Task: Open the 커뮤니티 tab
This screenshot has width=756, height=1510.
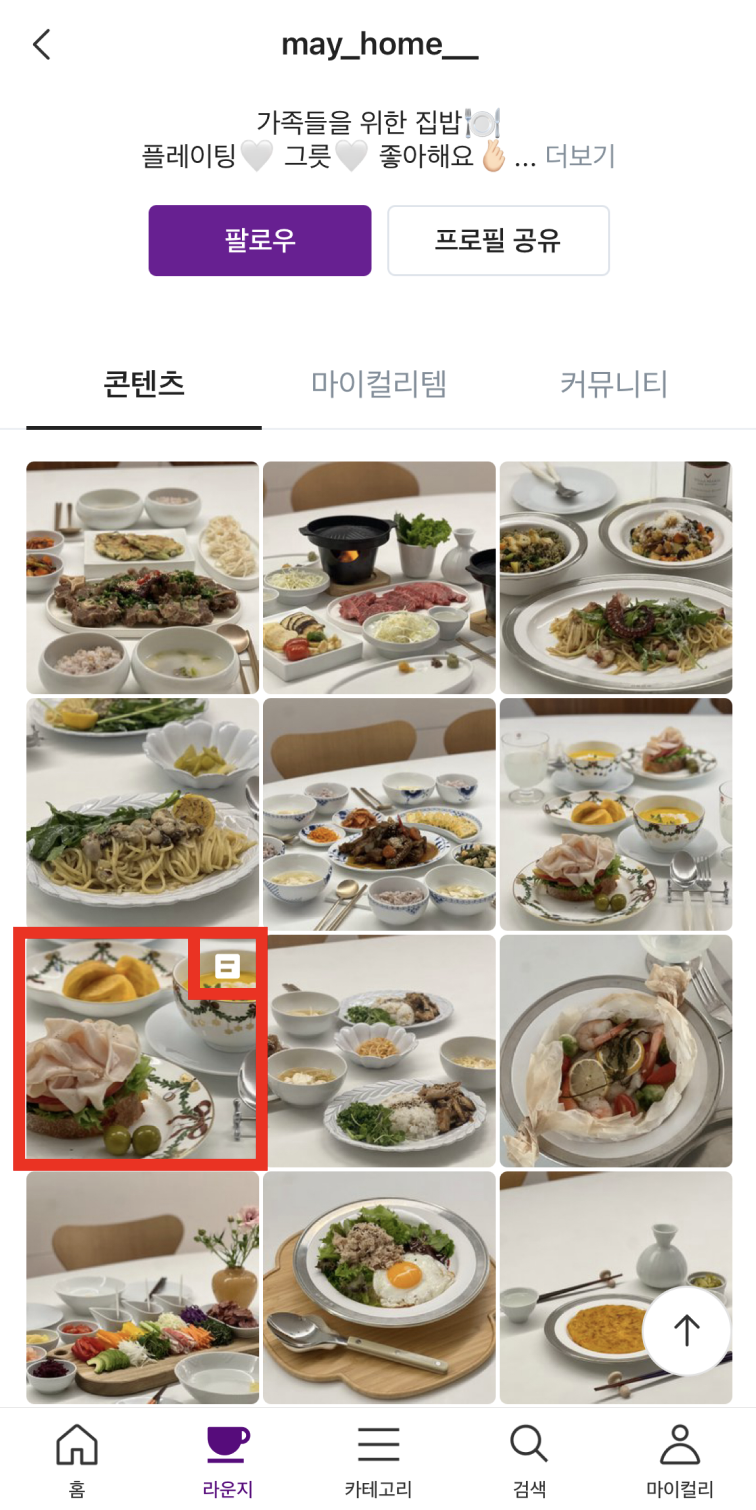Action: pyautogui.click(x=613, y=385)
